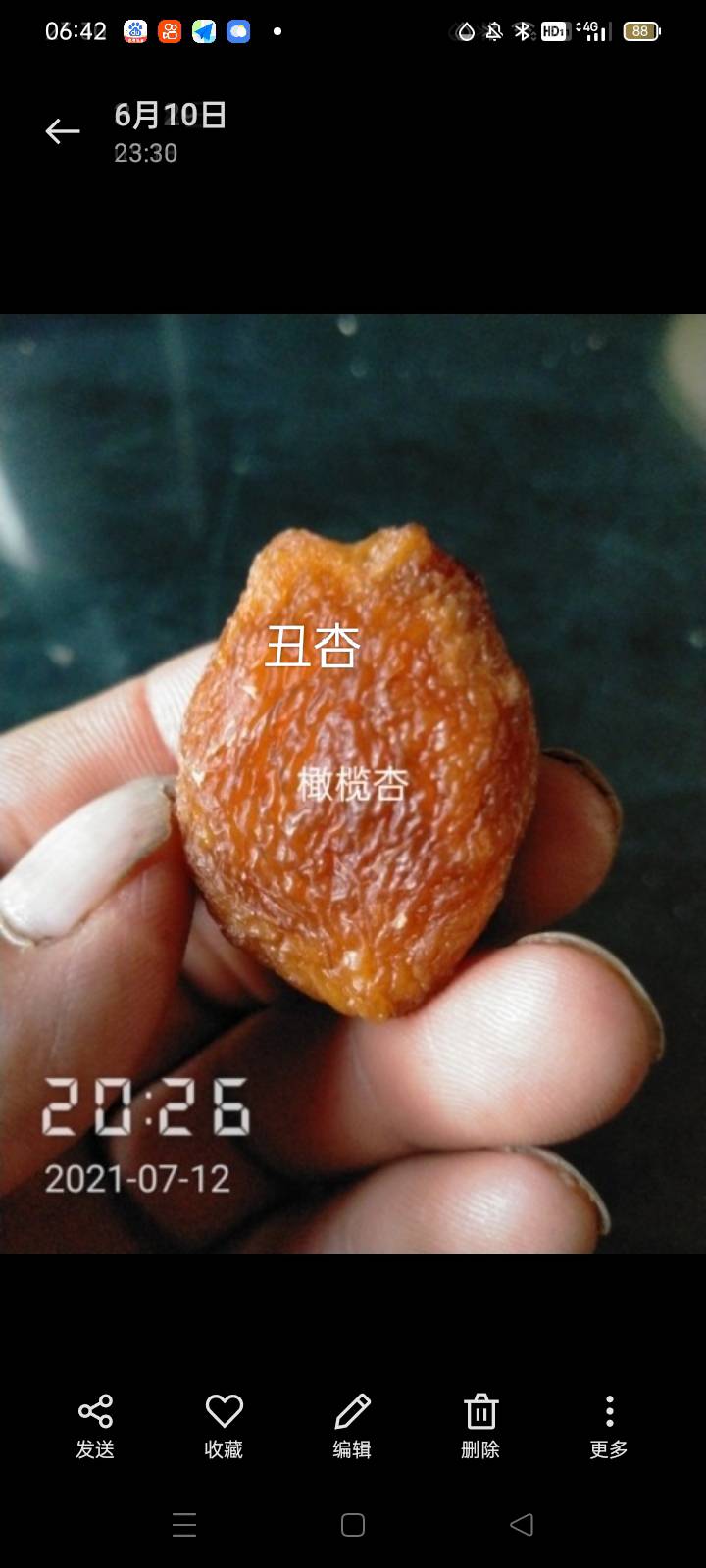
Task: Share the photo via 发送
Action: [x=95, y=1427]
